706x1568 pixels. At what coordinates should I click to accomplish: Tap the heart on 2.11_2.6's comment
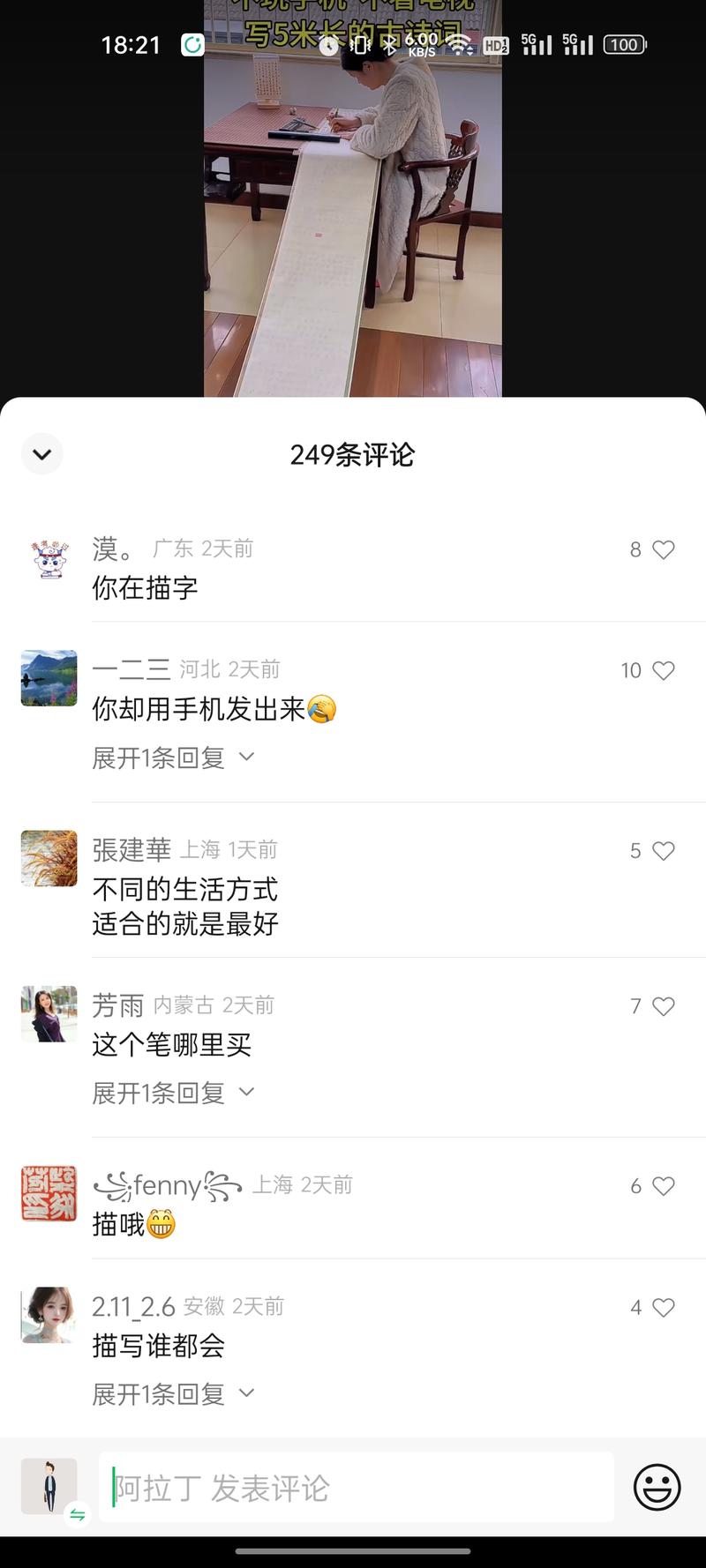(664, 1307)
